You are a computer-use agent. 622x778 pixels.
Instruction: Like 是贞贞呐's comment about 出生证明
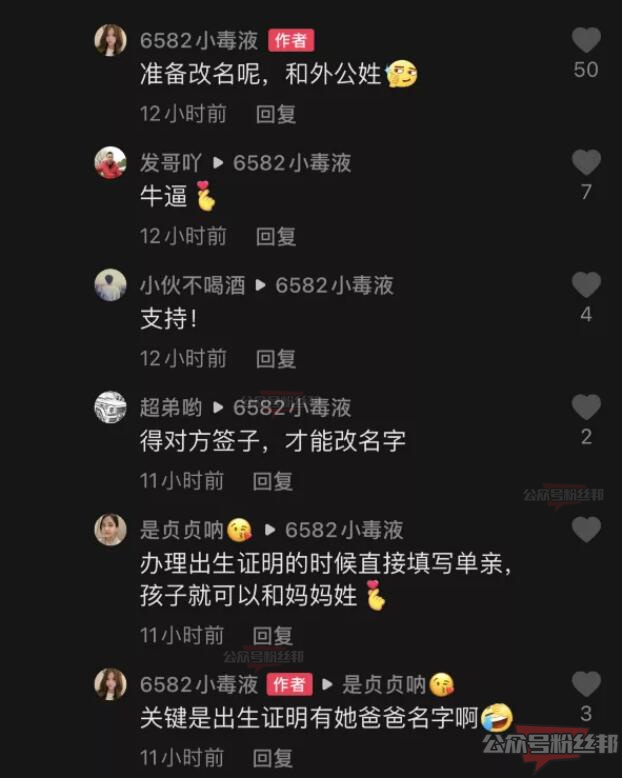click(x=586, y=529)
